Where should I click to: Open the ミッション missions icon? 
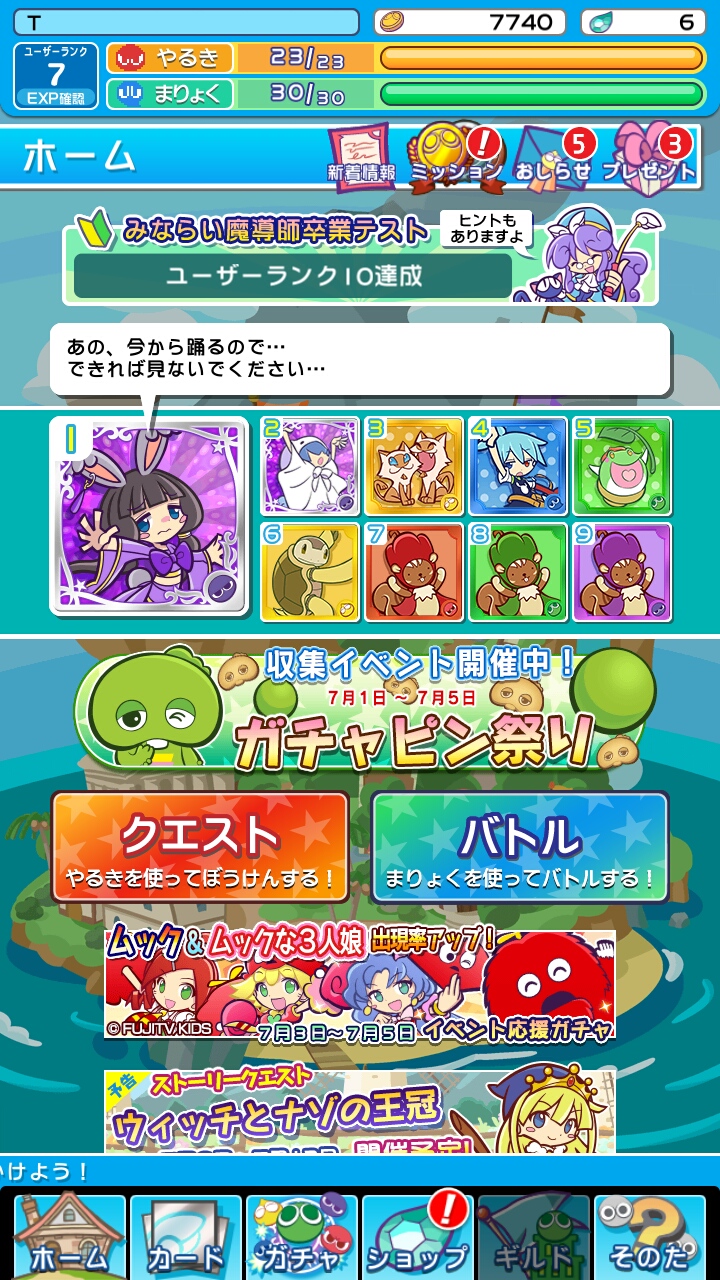point(455,155)
